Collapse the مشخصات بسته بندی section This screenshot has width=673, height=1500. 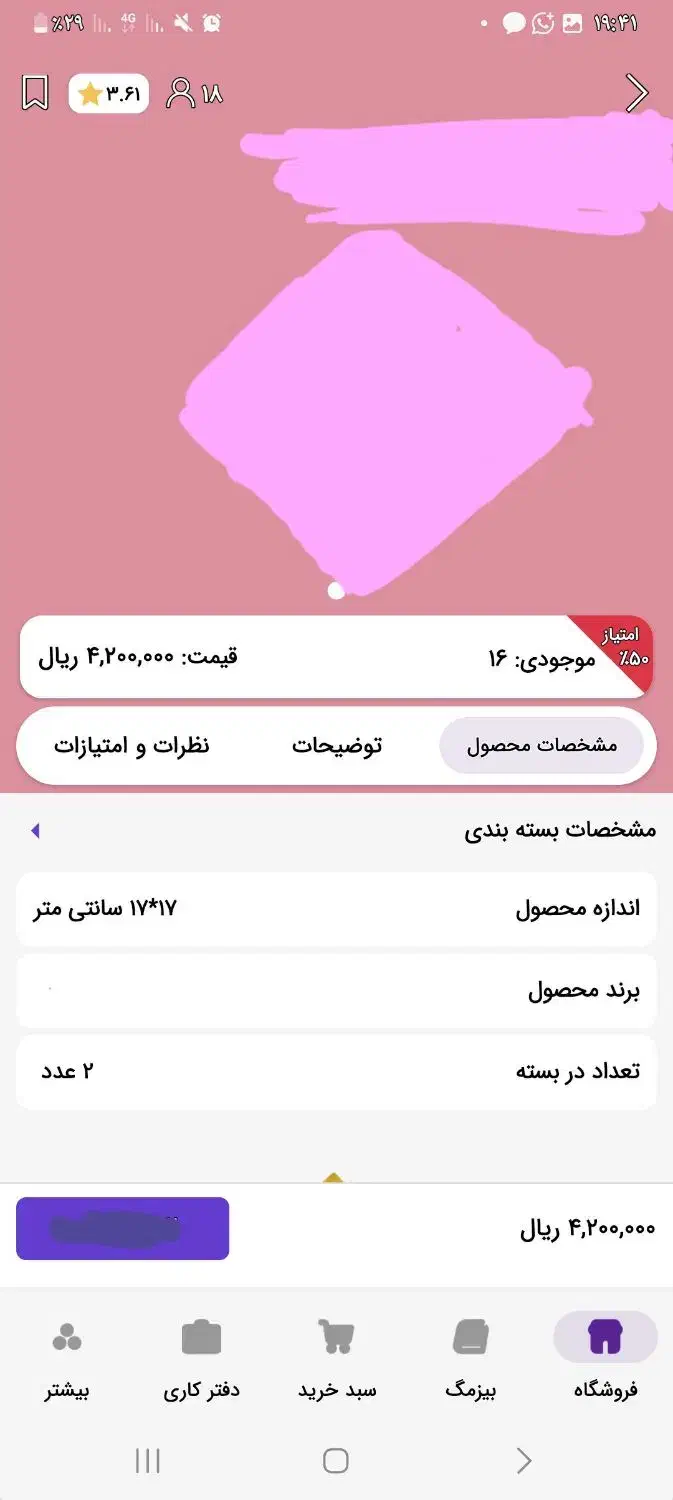(x=36, y=830)
